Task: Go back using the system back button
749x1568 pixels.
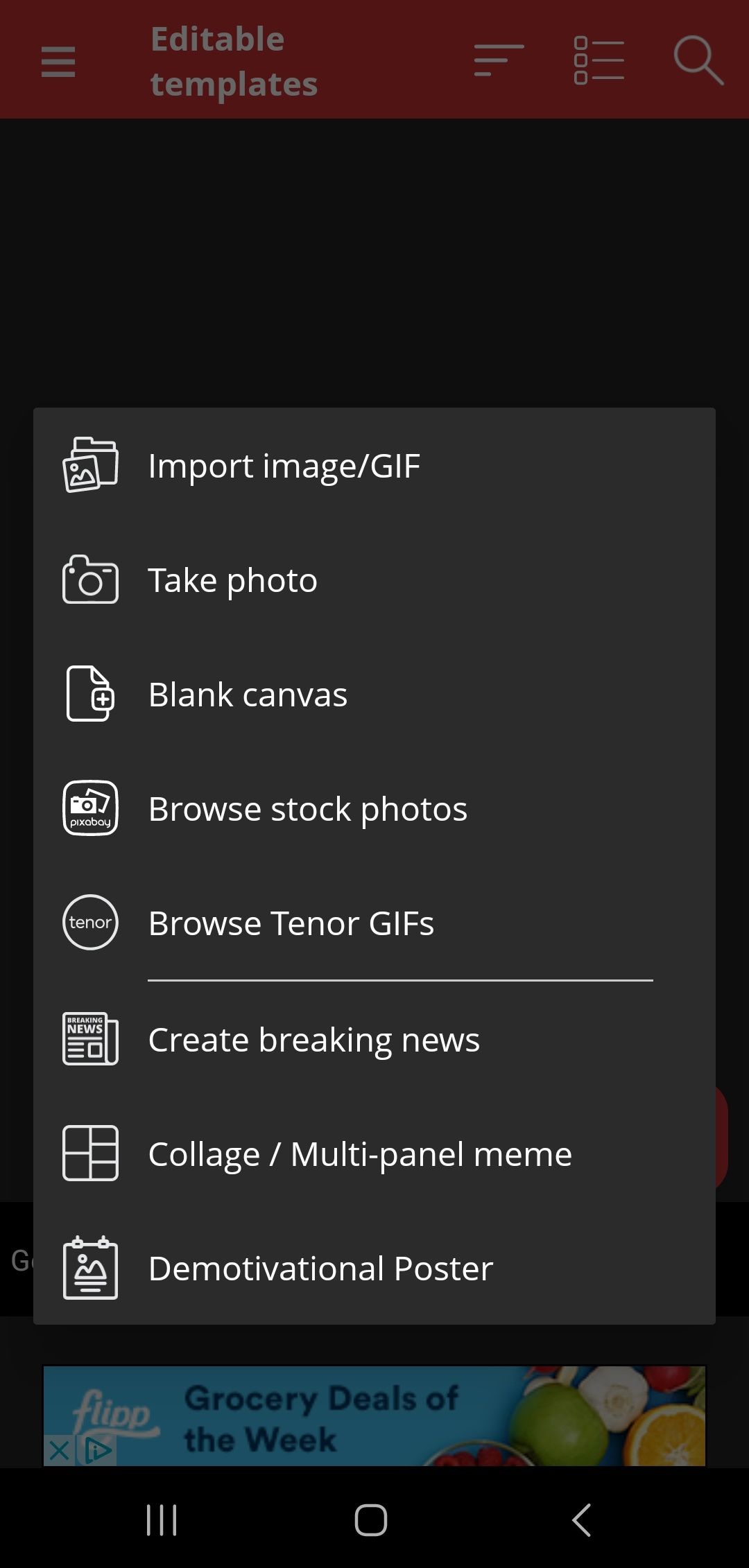Action: tap(581, 1520)
